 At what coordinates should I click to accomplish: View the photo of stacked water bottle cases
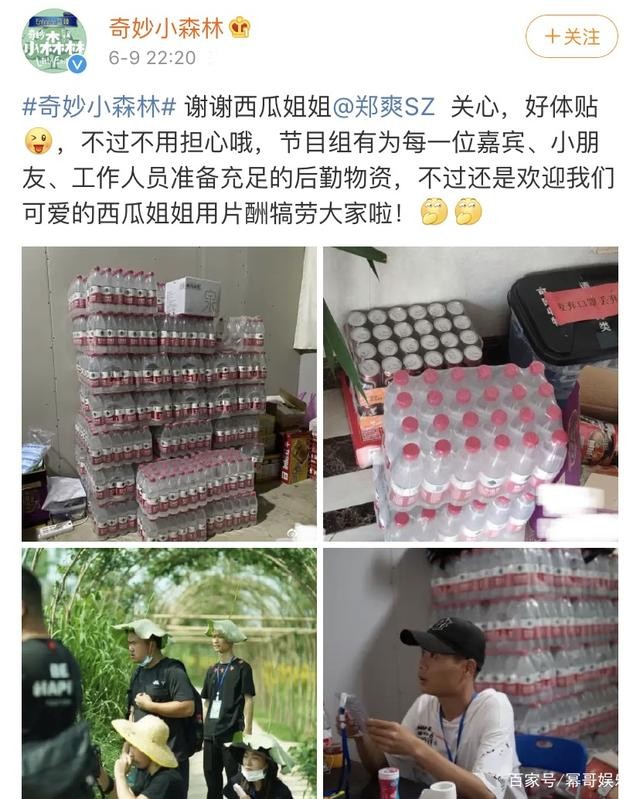pyautogui.click(x=169, y=394)
